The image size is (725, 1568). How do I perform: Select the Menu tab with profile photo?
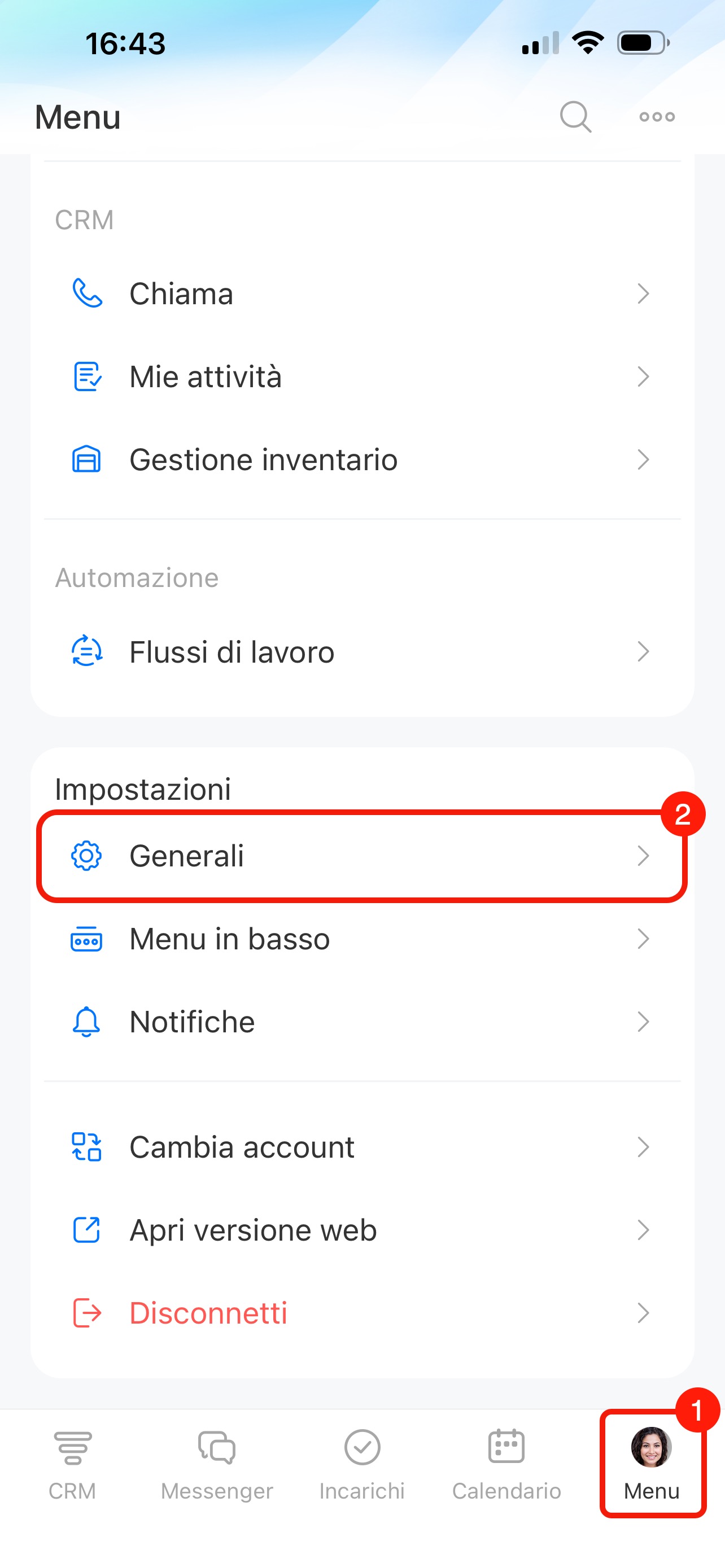[652, 1464]
